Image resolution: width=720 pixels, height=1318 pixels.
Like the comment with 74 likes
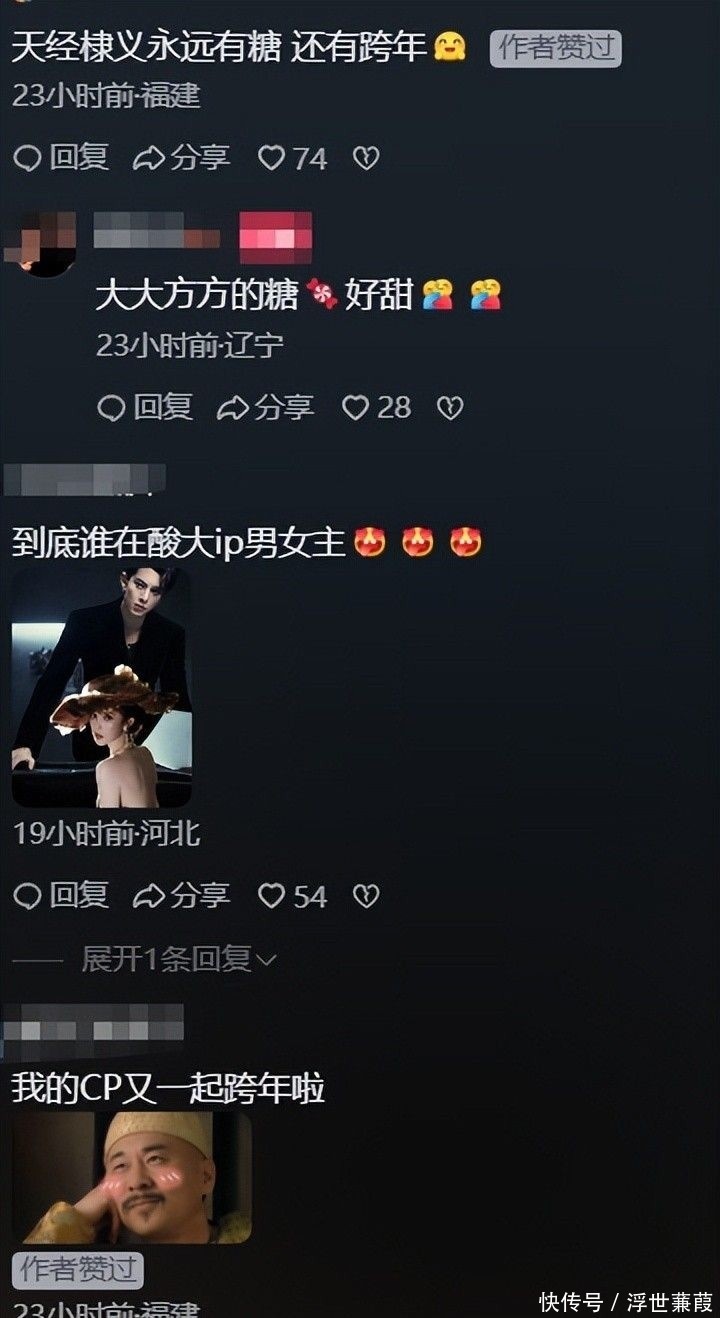click(293, 158)
